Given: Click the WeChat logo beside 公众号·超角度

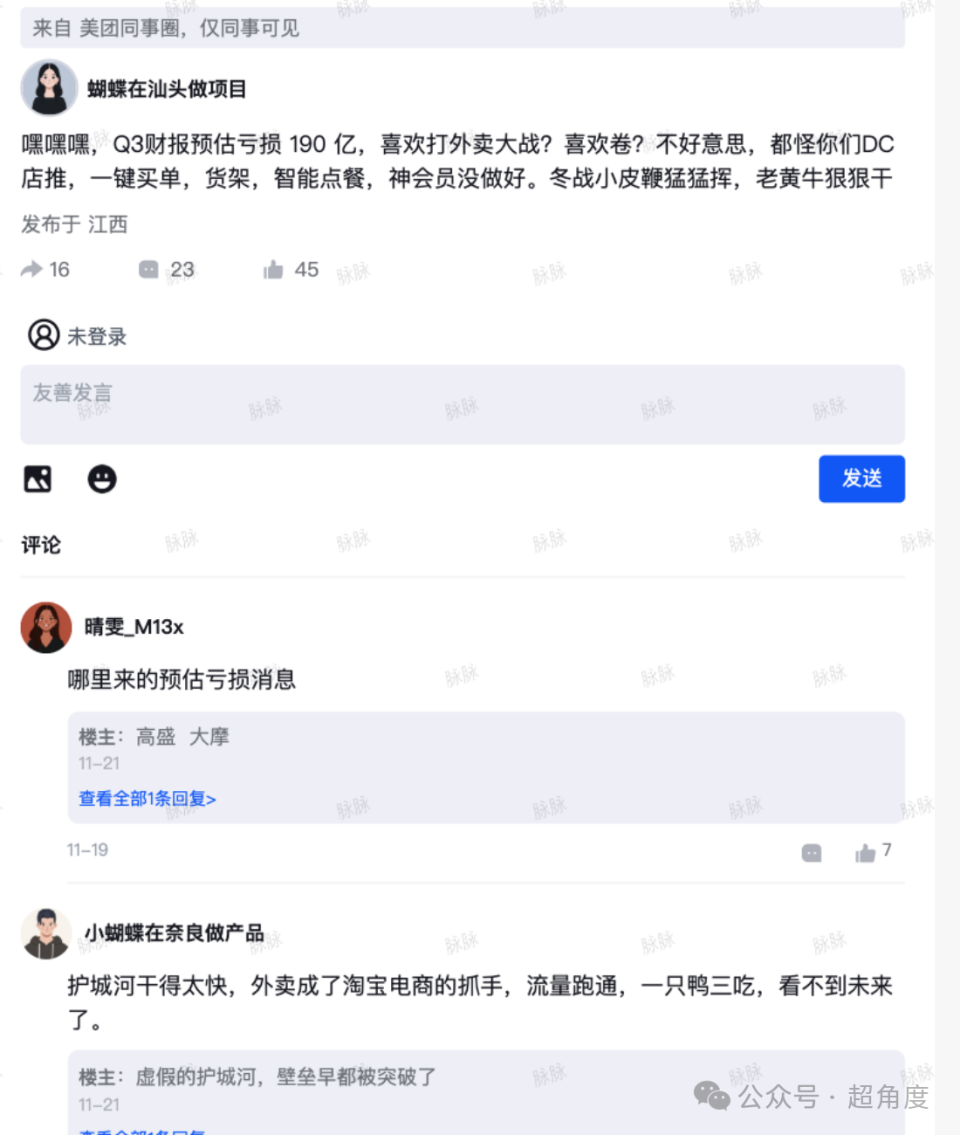Looking at the screenshot, I should point(712,1098).
